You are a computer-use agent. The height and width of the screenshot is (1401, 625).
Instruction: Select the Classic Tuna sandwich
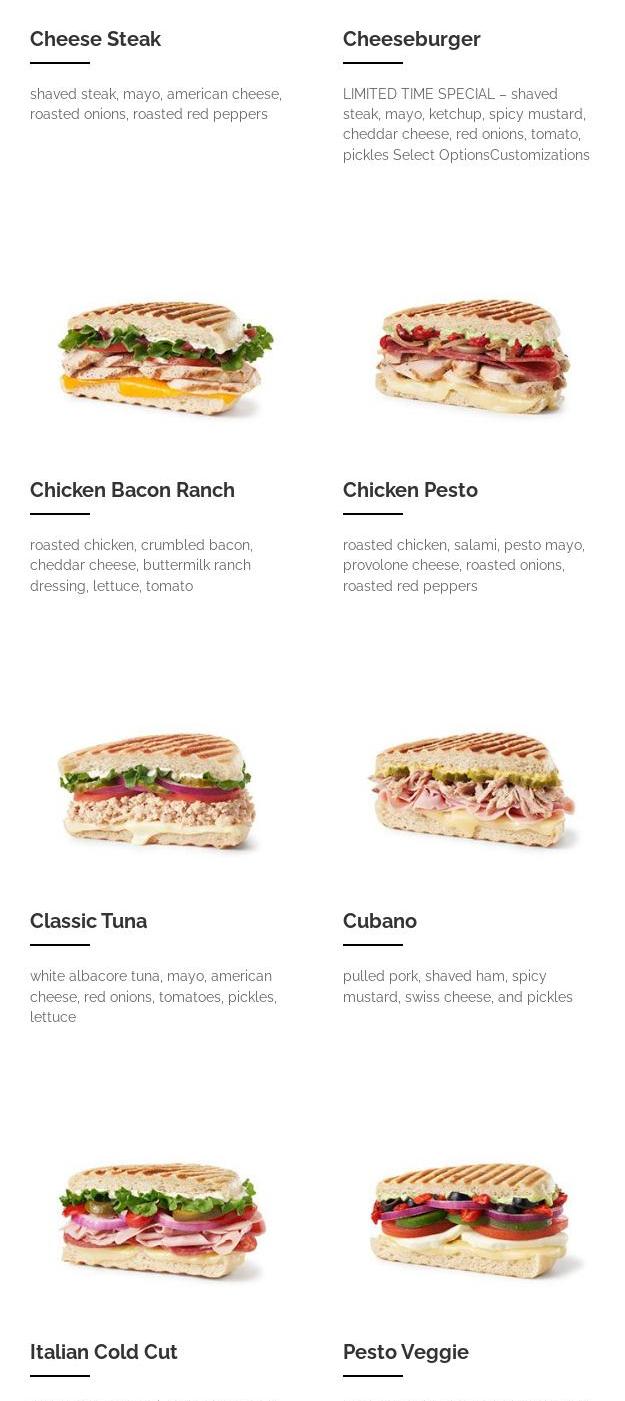88,921
